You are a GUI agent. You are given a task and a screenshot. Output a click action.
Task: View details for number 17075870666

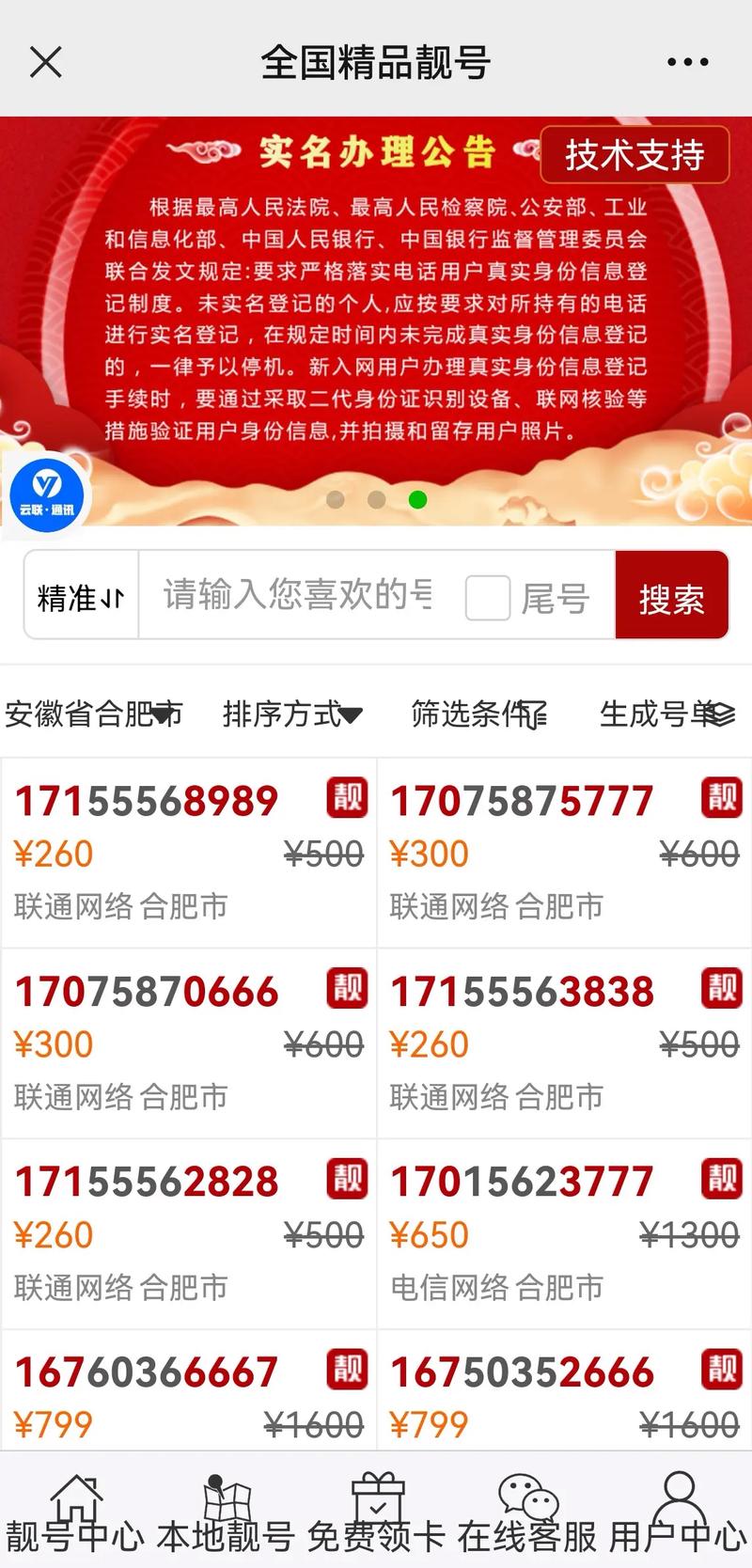pyautogui.click(x=189, y=1043)
